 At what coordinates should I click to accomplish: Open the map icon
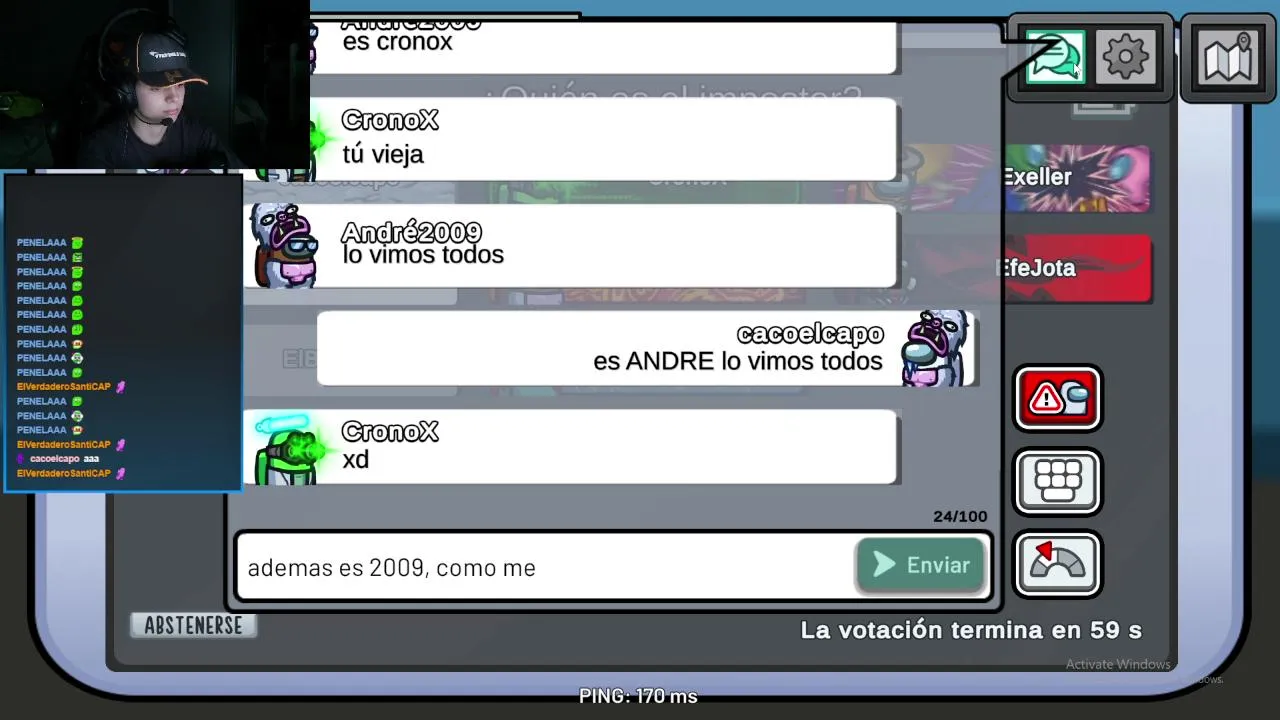click(x=1228, y=59)
